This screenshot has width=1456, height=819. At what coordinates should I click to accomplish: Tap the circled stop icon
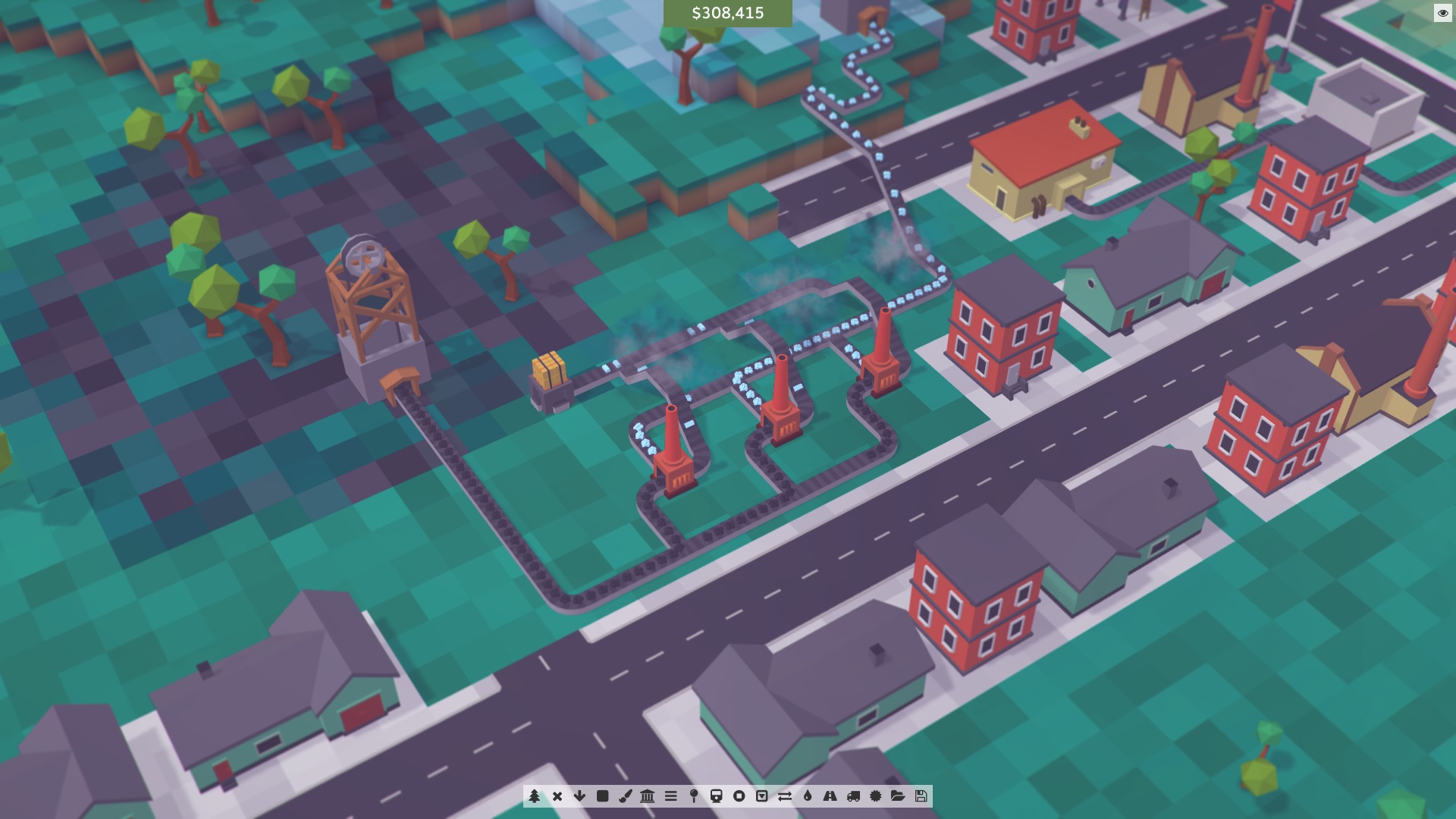pos(739,796)
